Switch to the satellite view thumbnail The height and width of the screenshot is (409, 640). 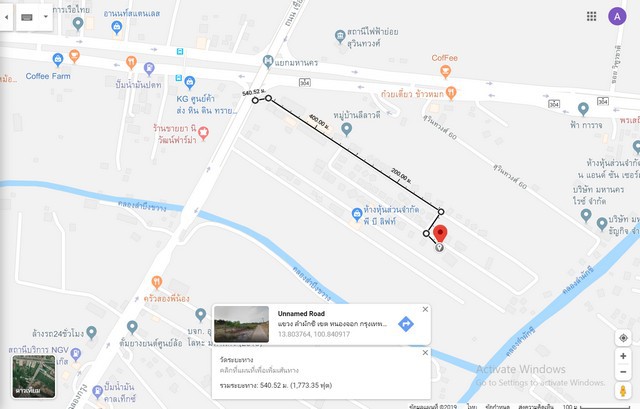pyautogui.click(x=34, y=376)
